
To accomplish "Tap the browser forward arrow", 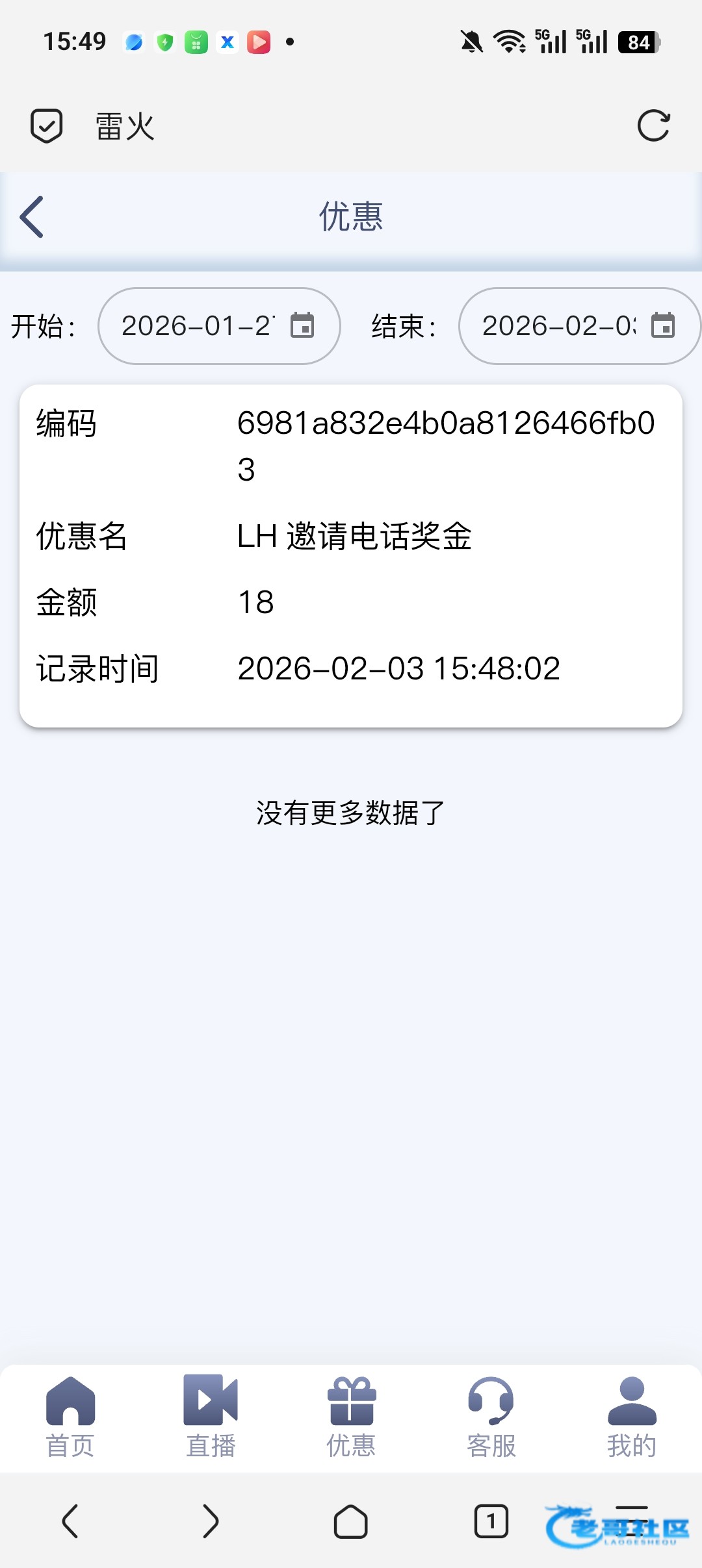I will (211, 1521).
